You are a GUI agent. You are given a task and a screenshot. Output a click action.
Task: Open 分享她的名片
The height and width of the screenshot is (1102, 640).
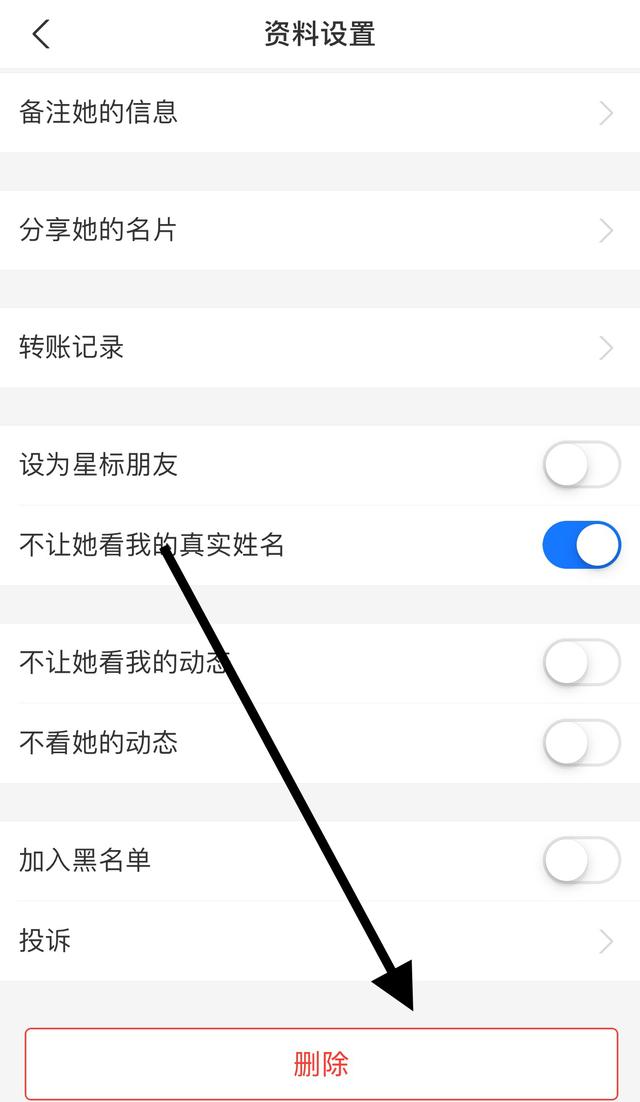[320, 230]
